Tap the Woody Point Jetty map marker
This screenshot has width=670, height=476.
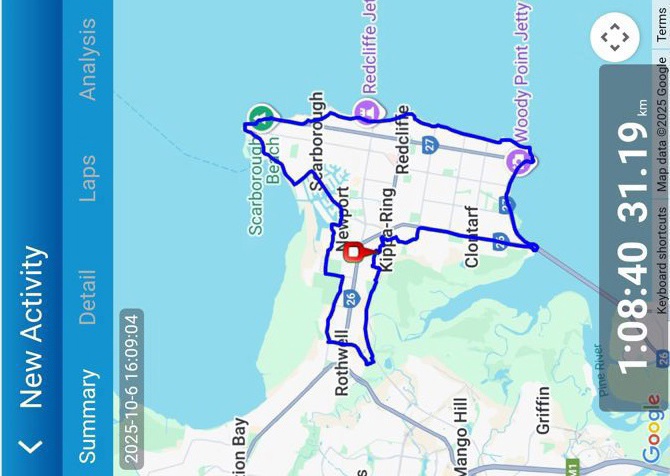point(520,160)
